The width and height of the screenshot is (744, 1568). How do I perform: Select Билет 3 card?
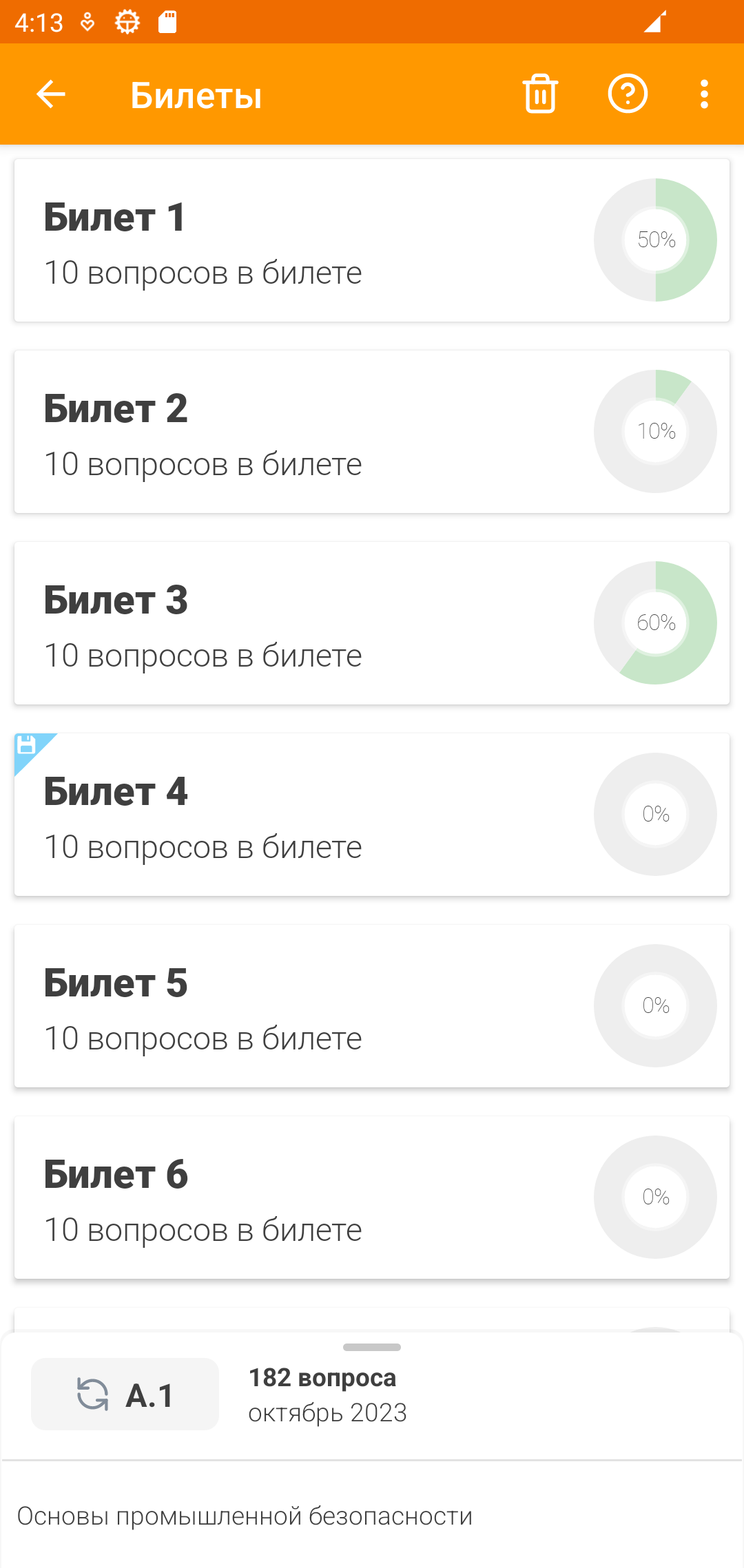372,623
